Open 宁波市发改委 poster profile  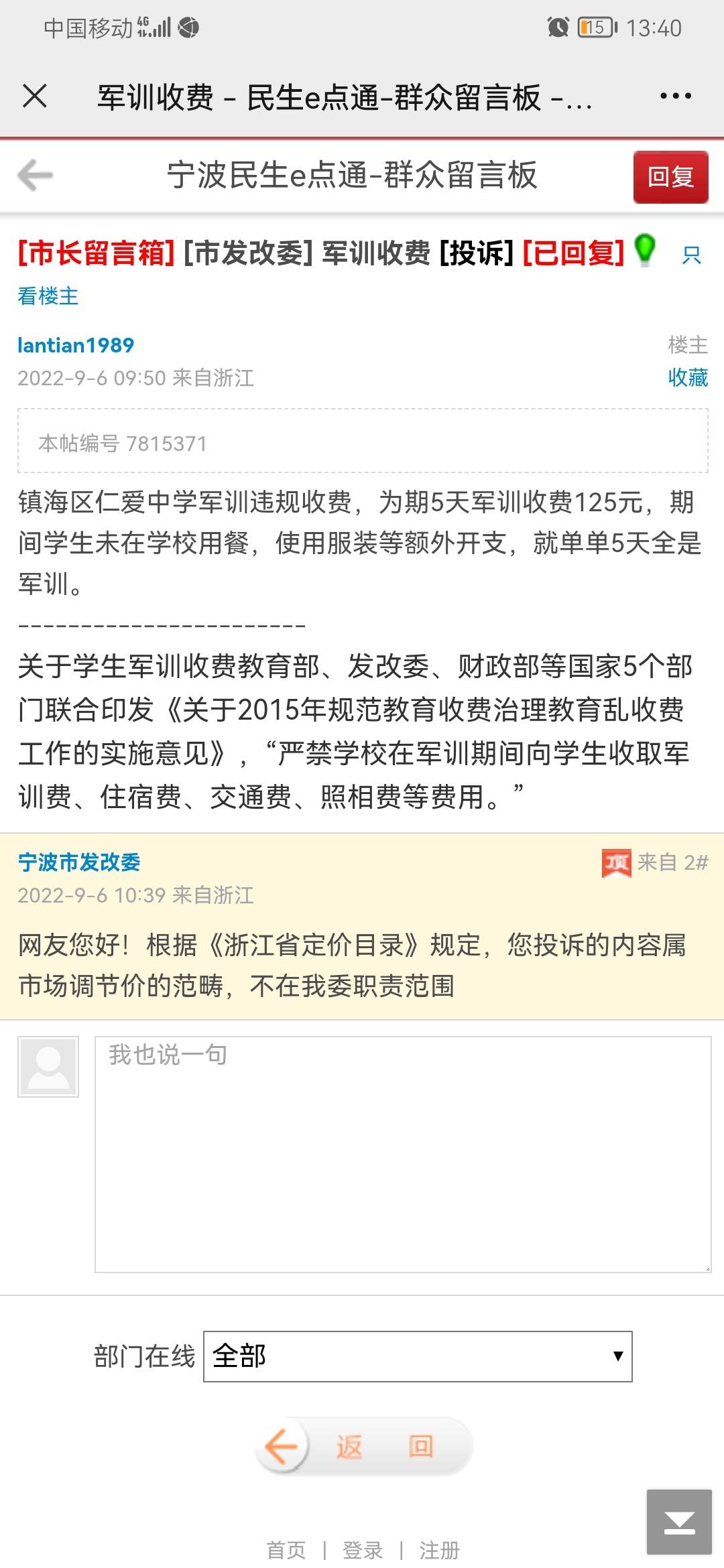point(79,862)
